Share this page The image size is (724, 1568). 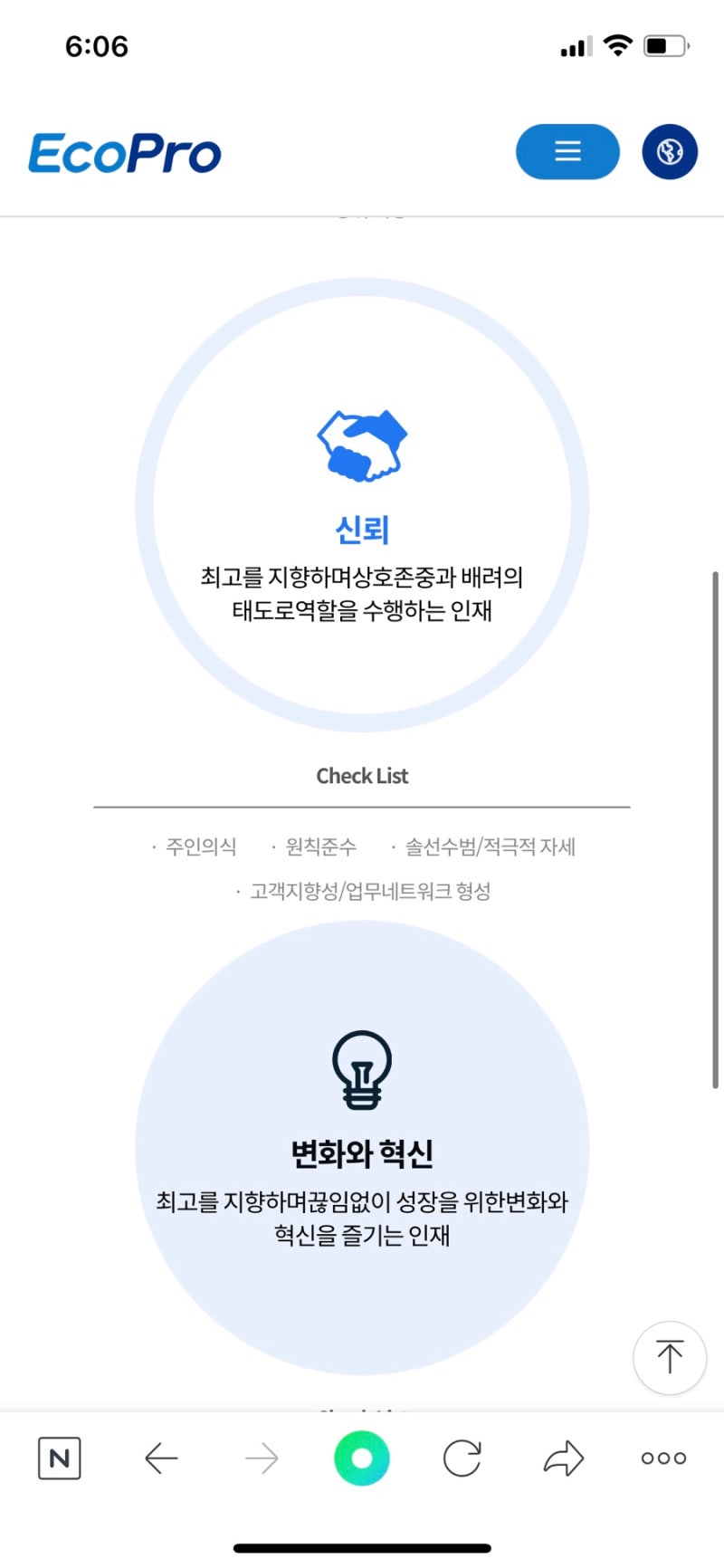tap(563, 1458)
